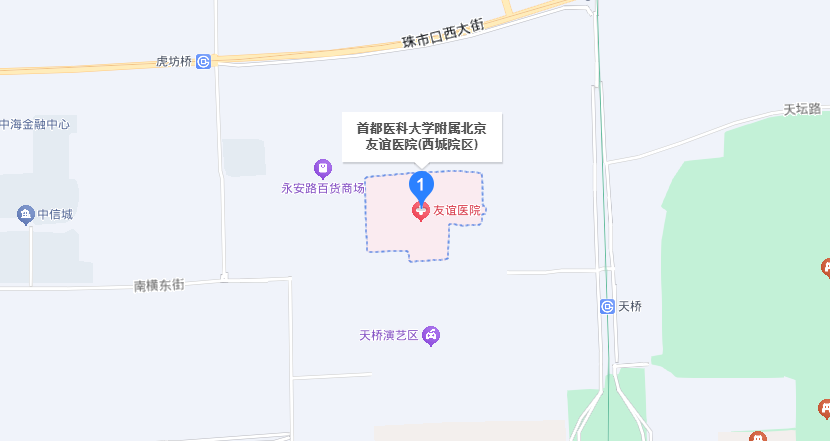Select the 友谊医院 hospital map point
Image resolution: width=830 pixels, height=441 pixels.
422,211
